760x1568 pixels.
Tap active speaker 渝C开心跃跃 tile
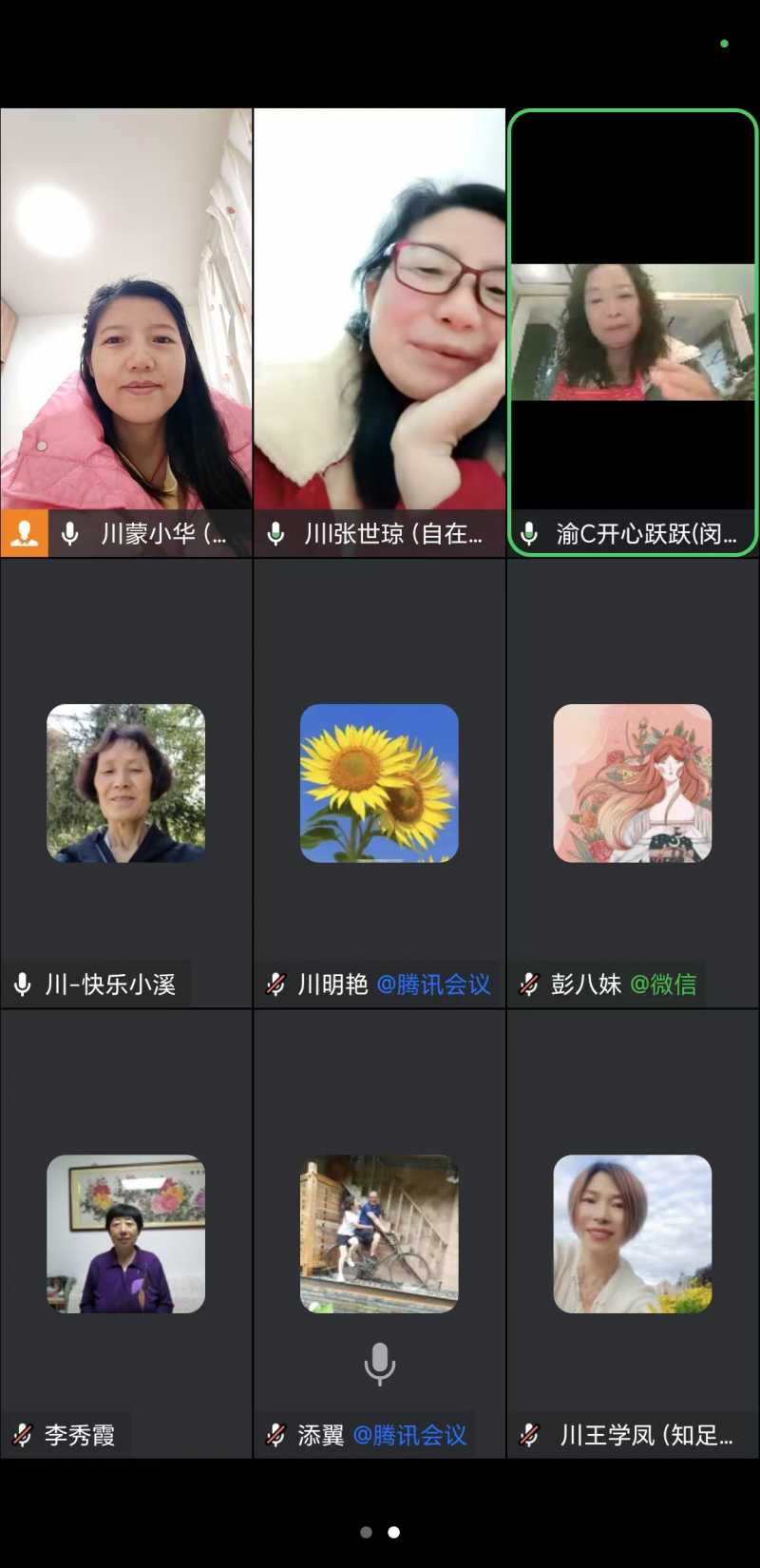[633, 331]
